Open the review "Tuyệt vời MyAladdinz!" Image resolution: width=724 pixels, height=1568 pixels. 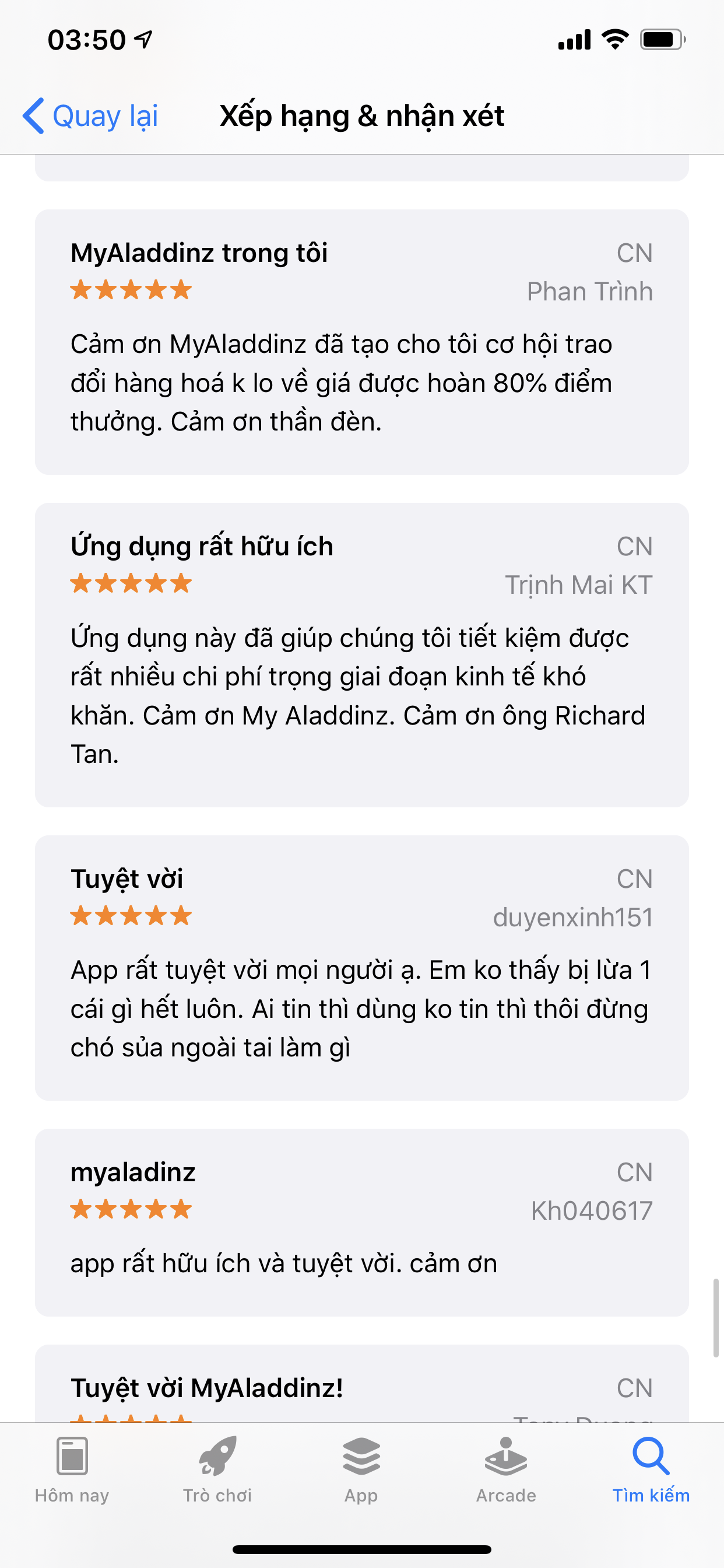[x=361, y=1387]
